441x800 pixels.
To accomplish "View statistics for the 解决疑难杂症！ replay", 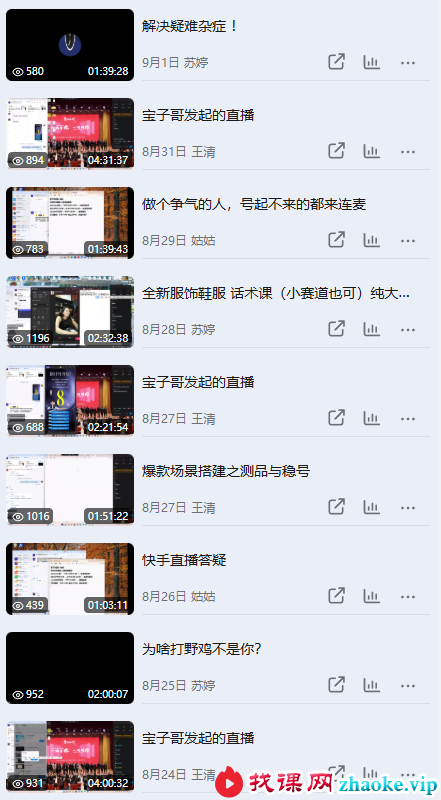I will 372,62.
